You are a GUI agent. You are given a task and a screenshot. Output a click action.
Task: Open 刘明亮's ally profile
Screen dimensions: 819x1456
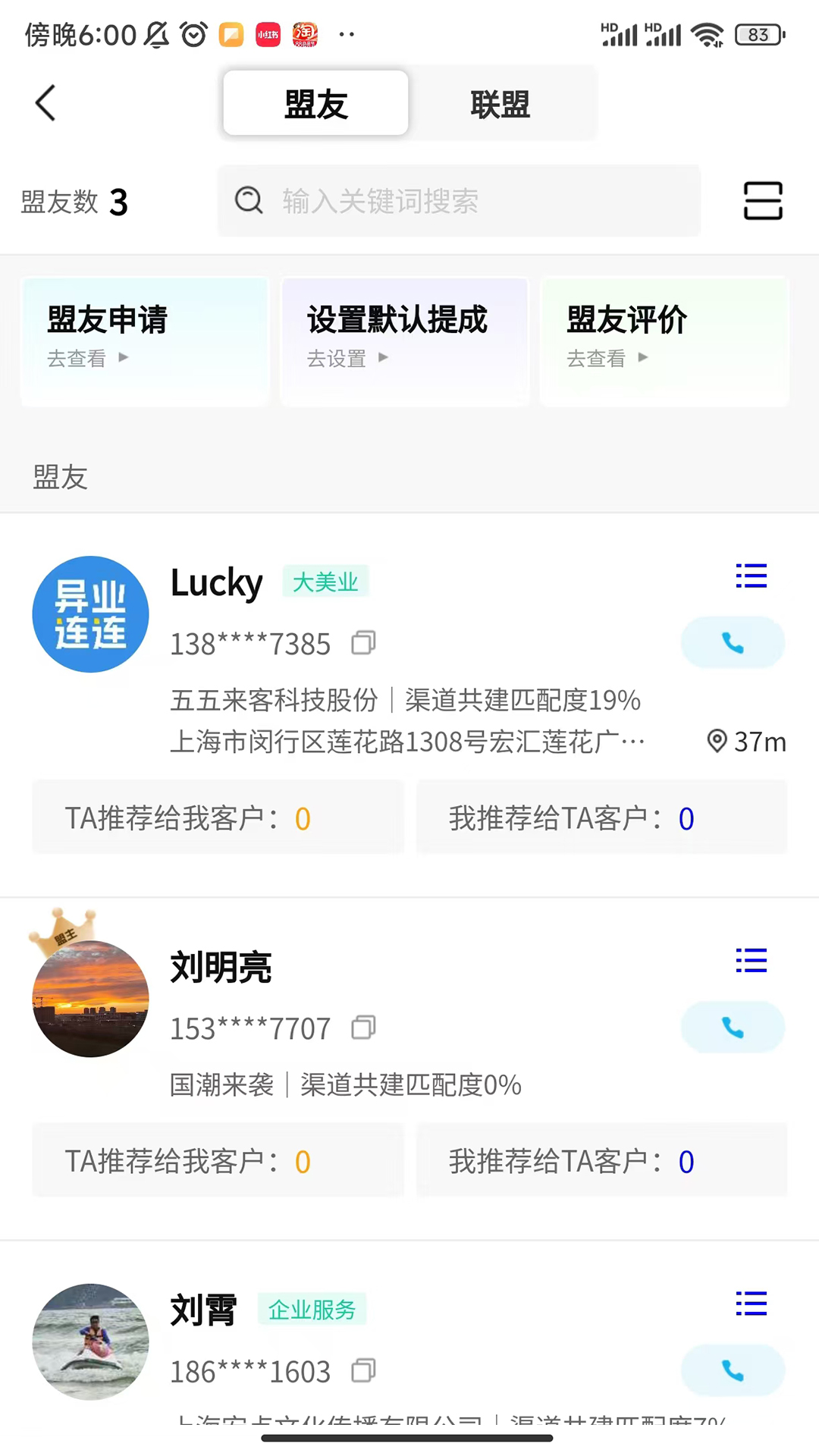90,999
